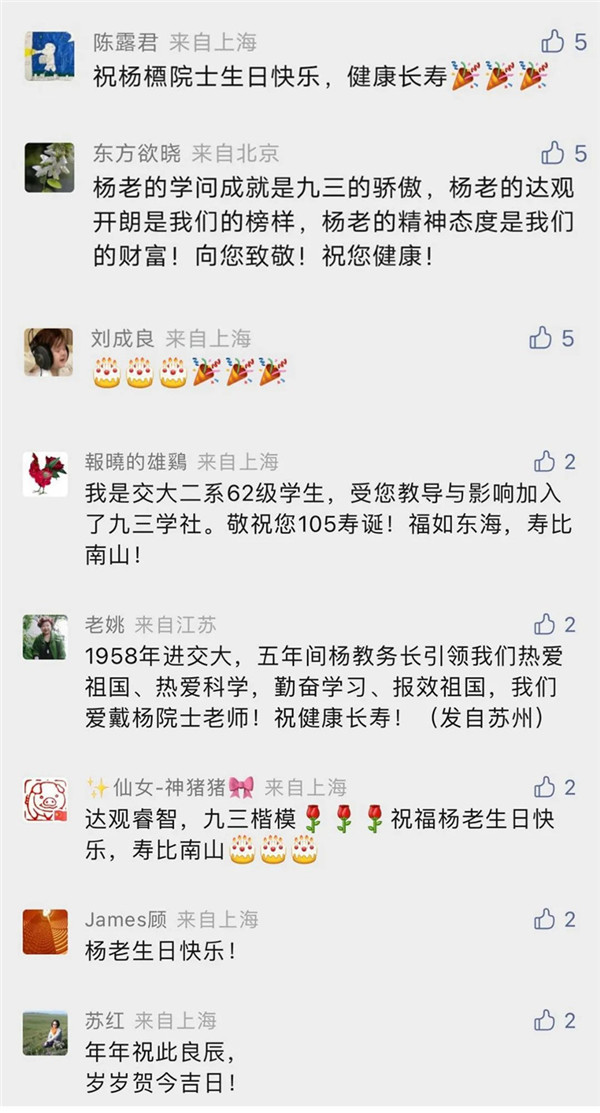The image size is (600, 1113).
Task: Open 苏红's profile avatar
Action: tap(46, 1033)
